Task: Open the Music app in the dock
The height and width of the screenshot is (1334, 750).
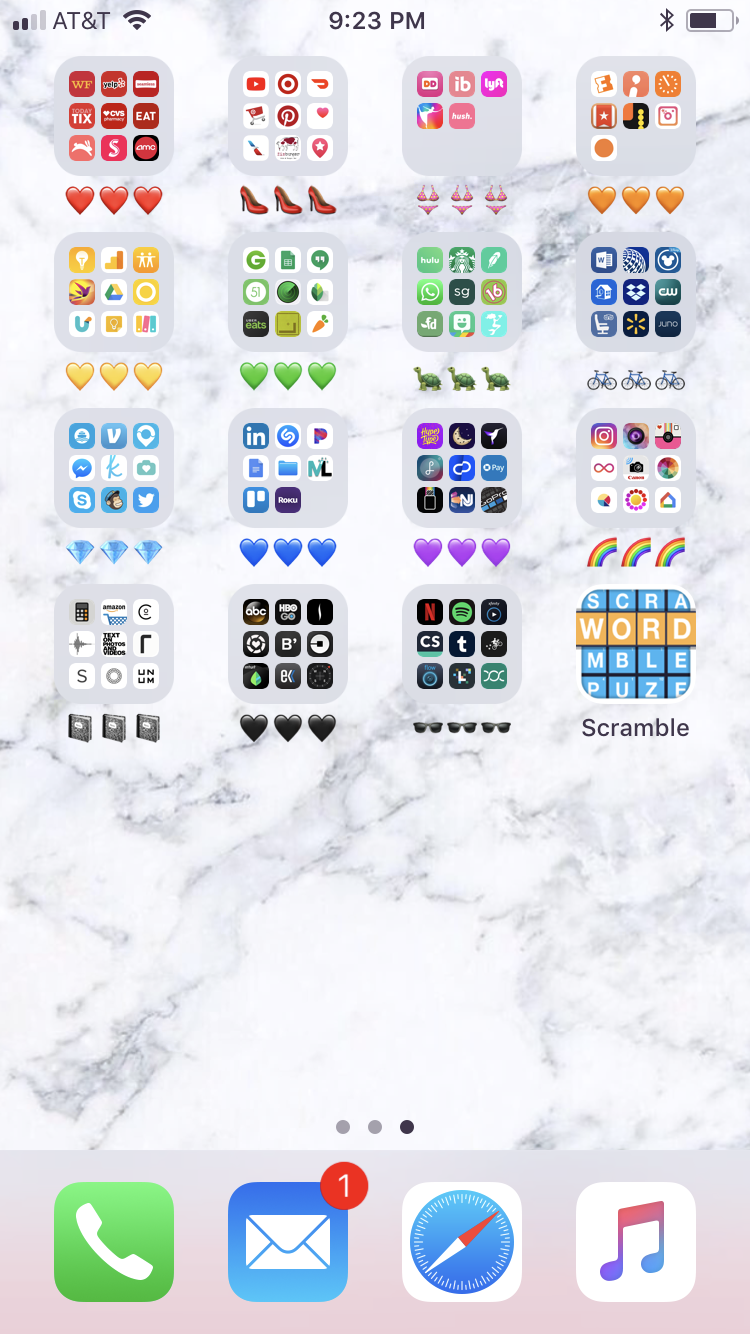Action: (x=636, y=1241)
